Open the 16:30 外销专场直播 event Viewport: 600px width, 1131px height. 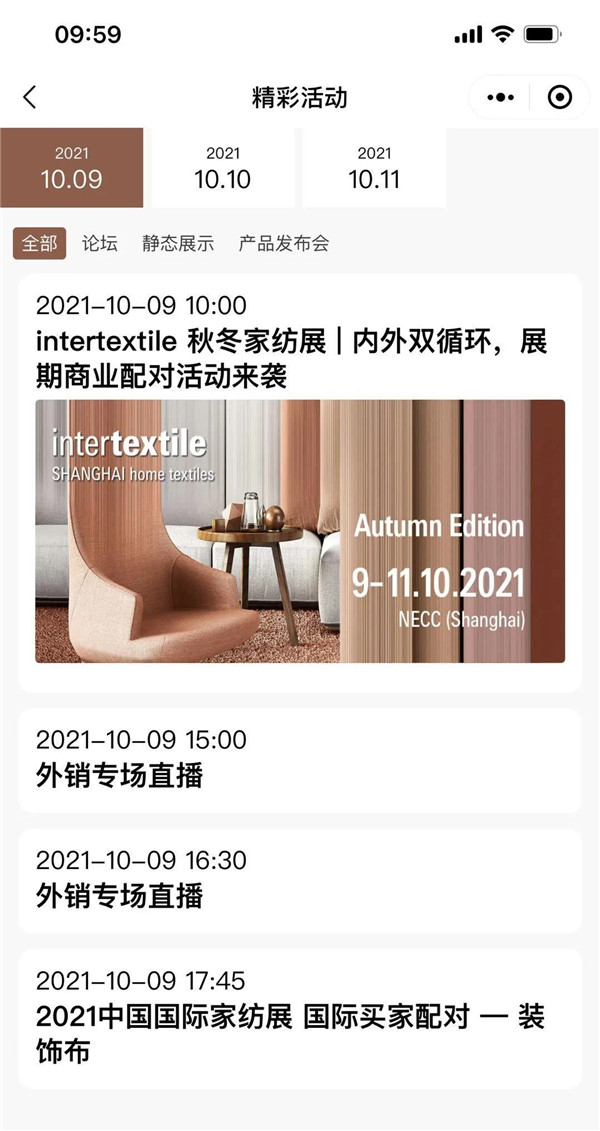(x=299, y=879)
